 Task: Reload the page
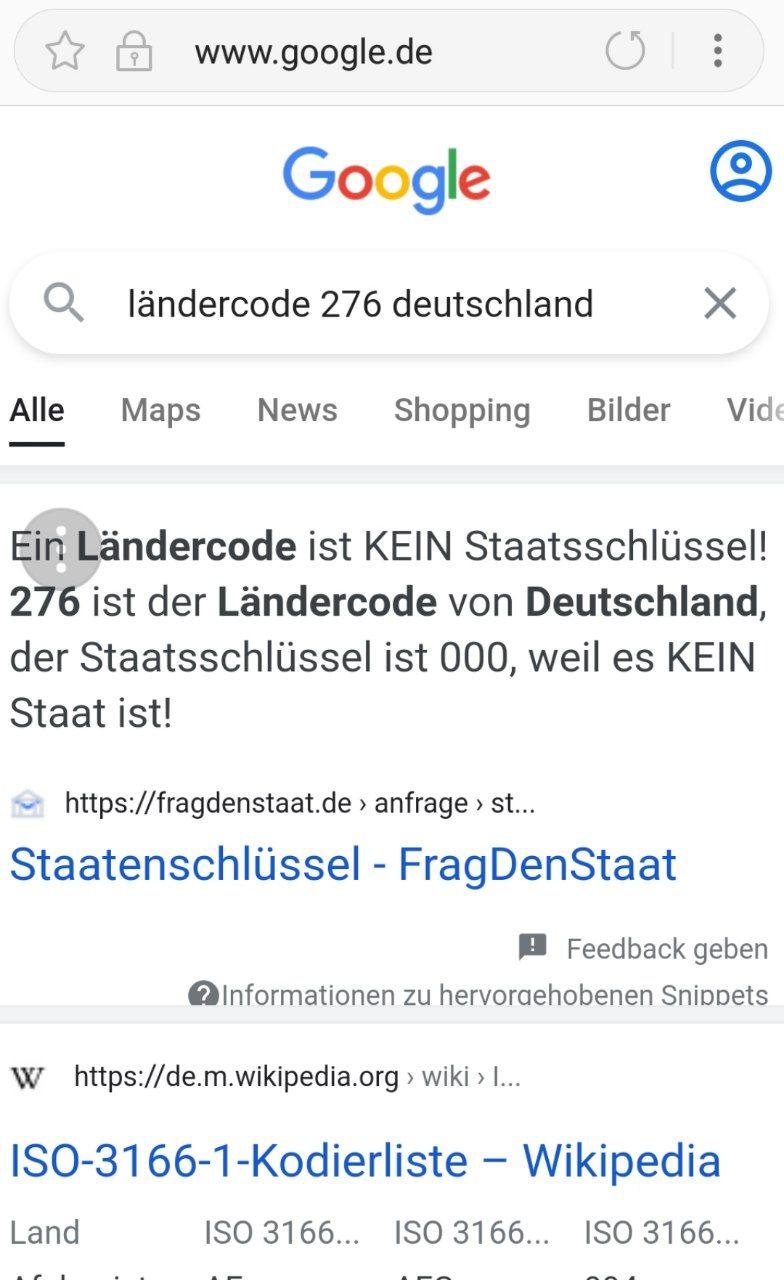pyautogui.click(x=626, y=50)
